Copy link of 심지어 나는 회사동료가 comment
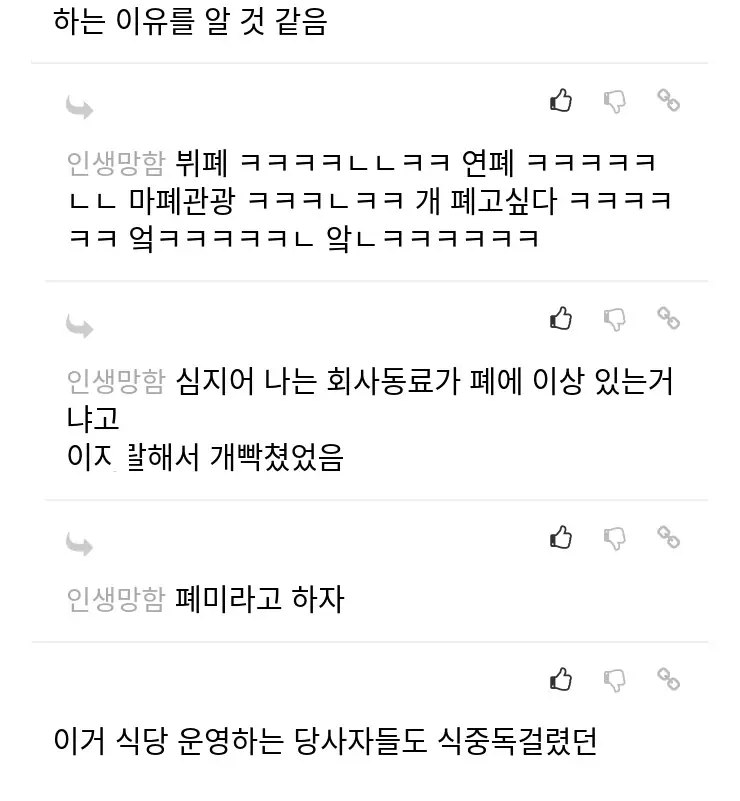740x801 pixels. (668, 319)
